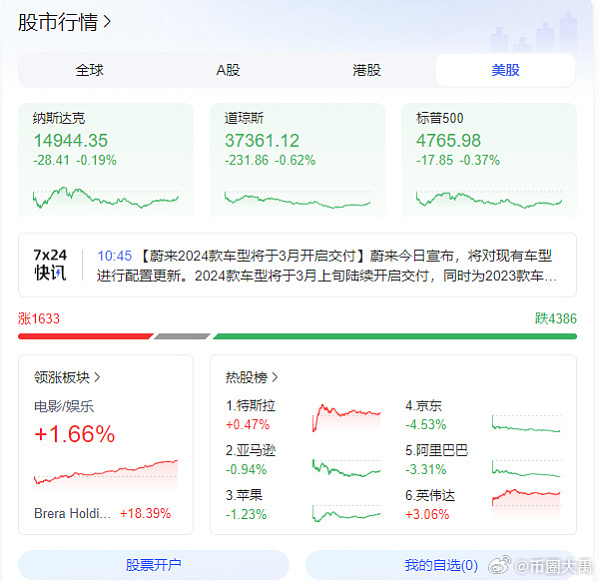The width and height of the screenshot is (600, 582).
Task: Select the 美股 tab
Action: pyautogui.click(x=505, y=70)
